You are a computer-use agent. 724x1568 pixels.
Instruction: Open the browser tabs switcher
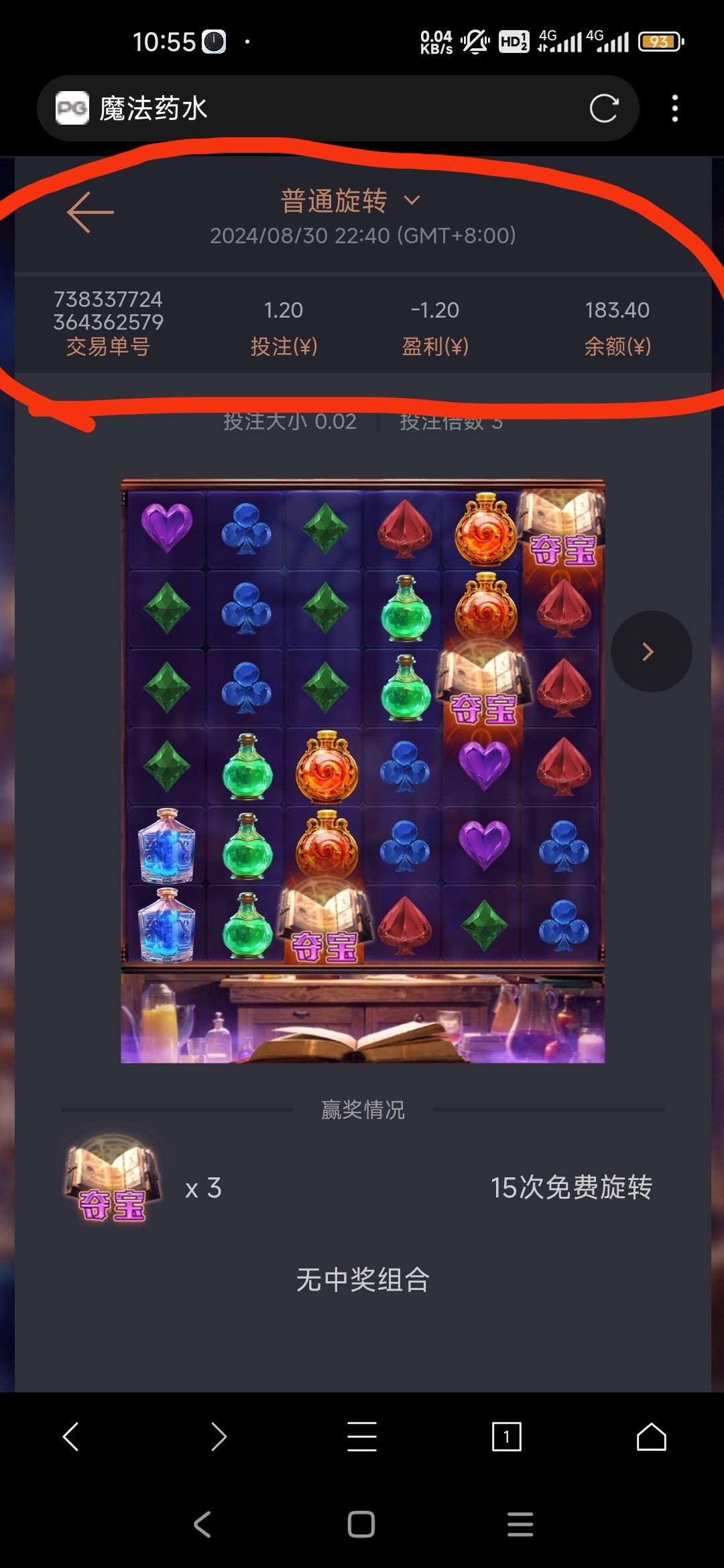coord(507,1437)
